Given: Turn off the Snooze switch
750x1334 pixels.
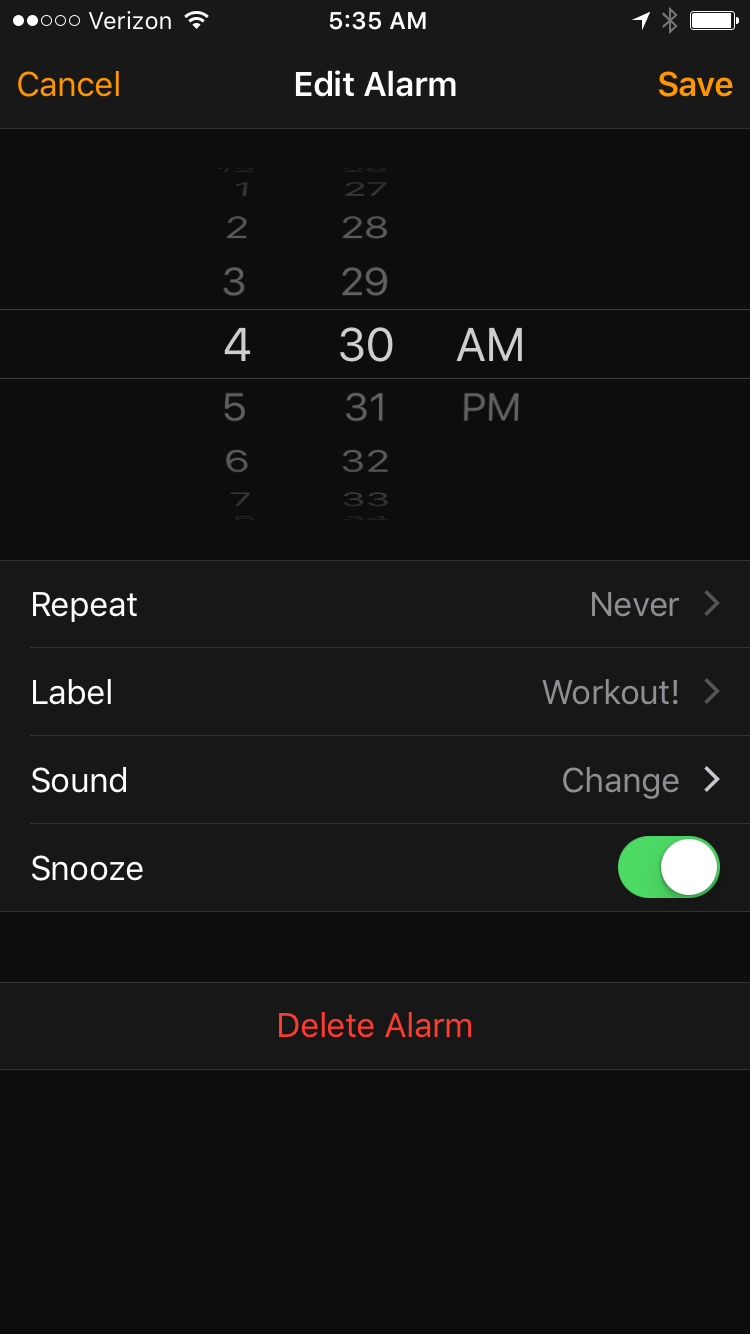Looking at the screenshot, I should point(668,867).
